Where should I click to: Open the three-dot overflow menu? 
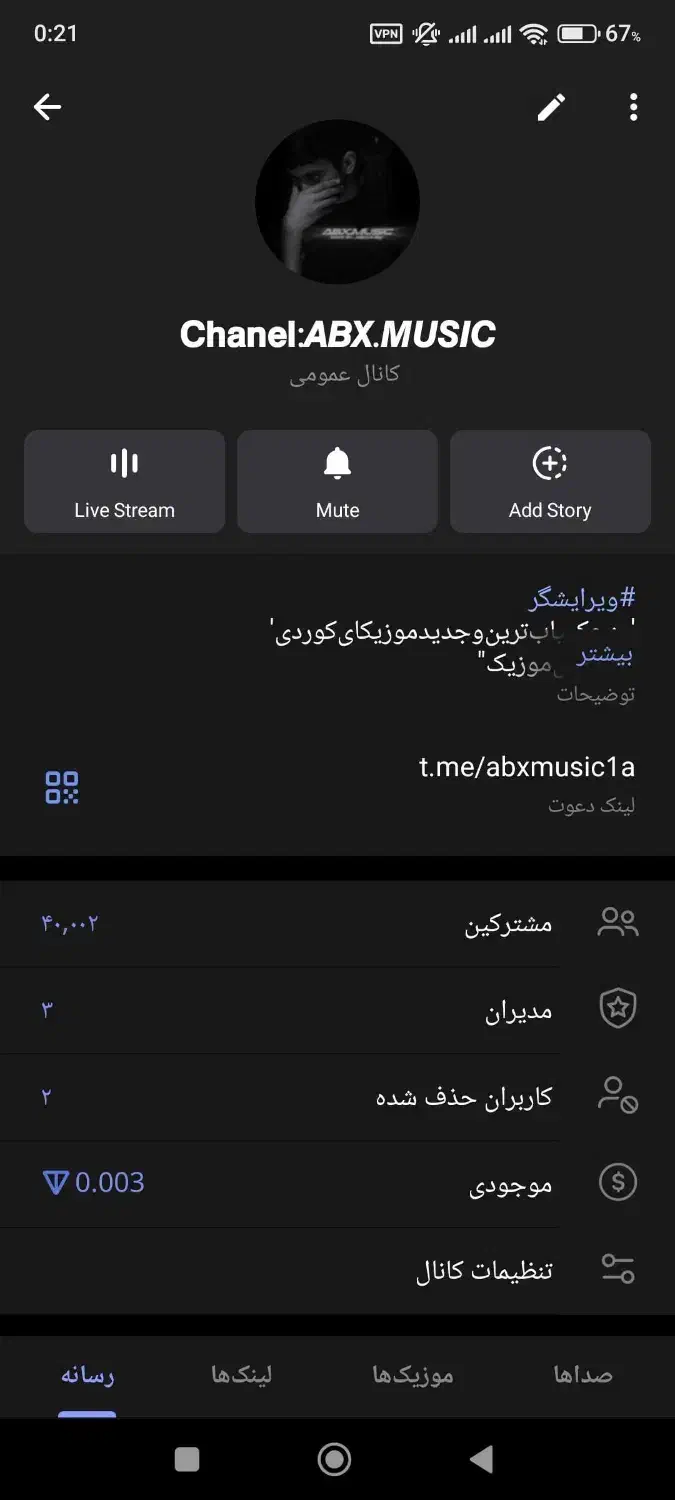tap(633, 107)
